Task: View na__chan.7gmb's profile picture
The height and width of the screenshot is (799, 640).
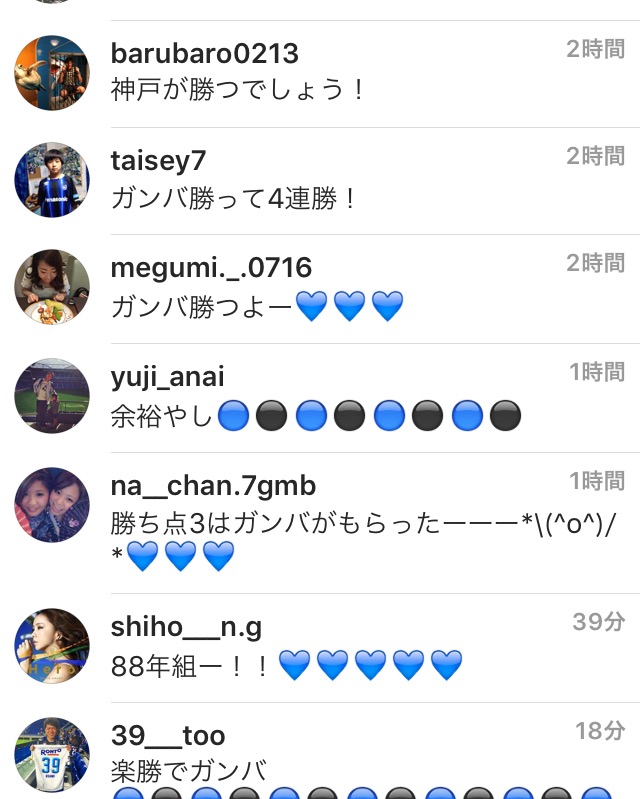Action: 52,505
